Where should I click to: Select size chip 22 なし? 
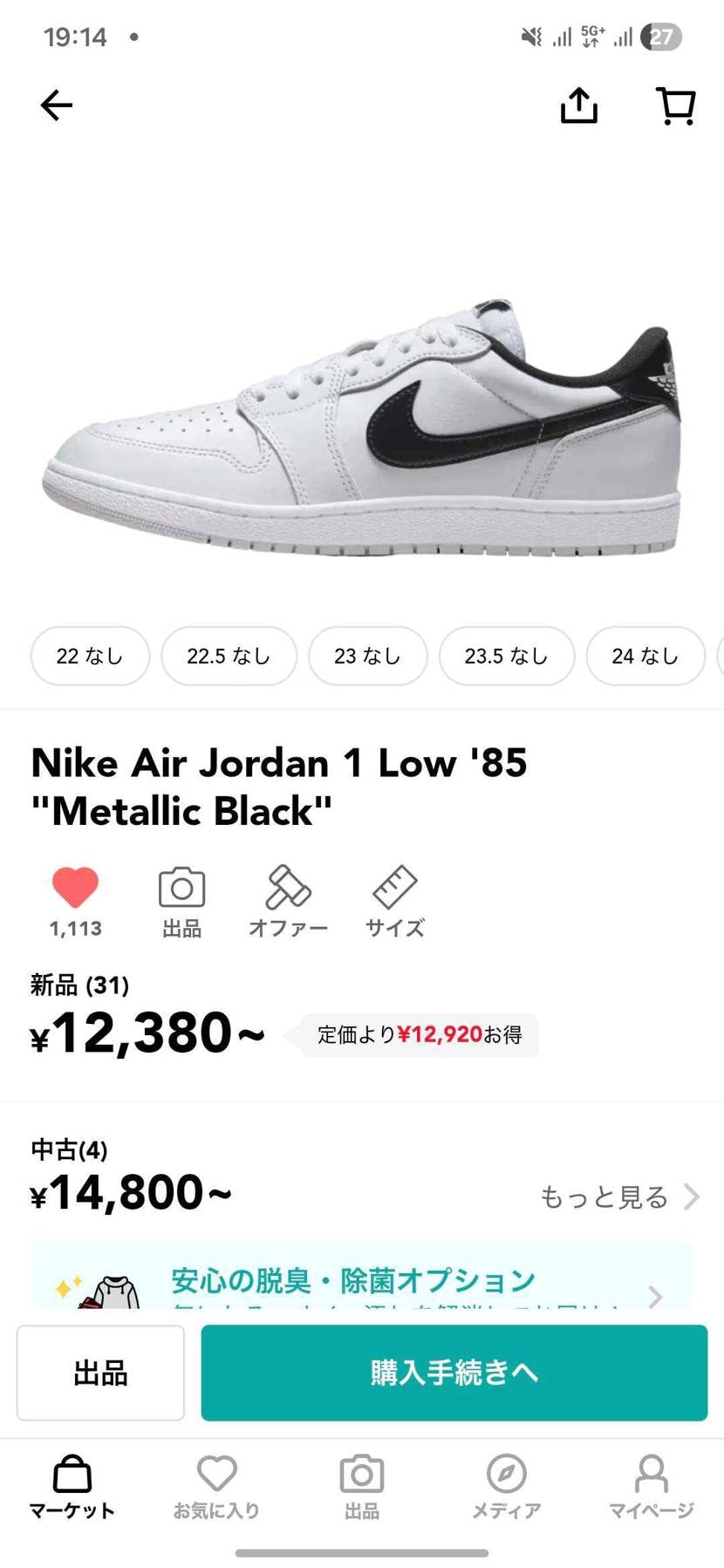point(90,656)
